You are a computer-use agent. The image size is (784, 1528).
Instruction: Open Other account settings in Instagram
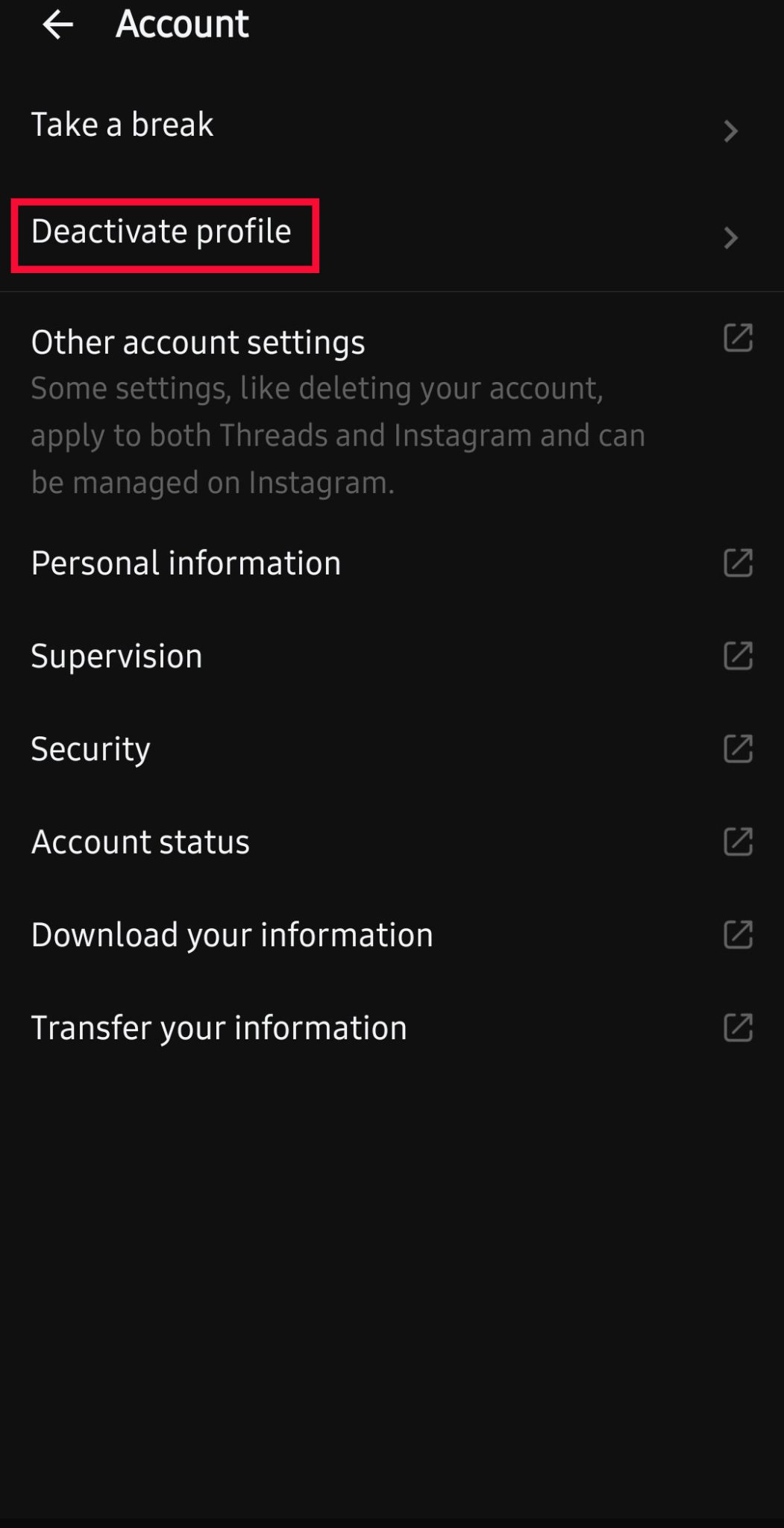[198, 342]
